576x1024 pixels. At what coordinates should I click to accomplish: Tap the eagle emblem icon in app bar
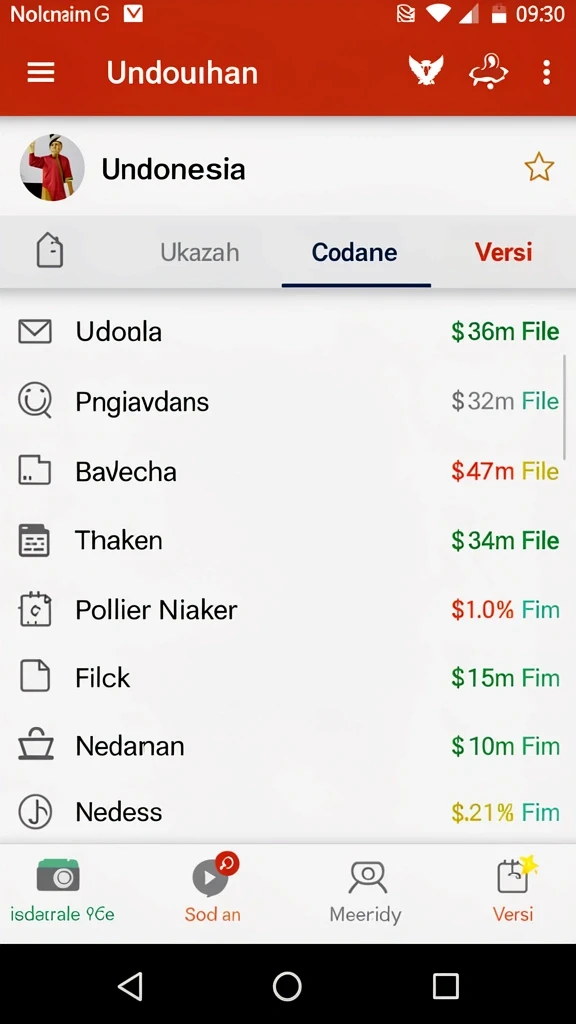tap(426, 71)
